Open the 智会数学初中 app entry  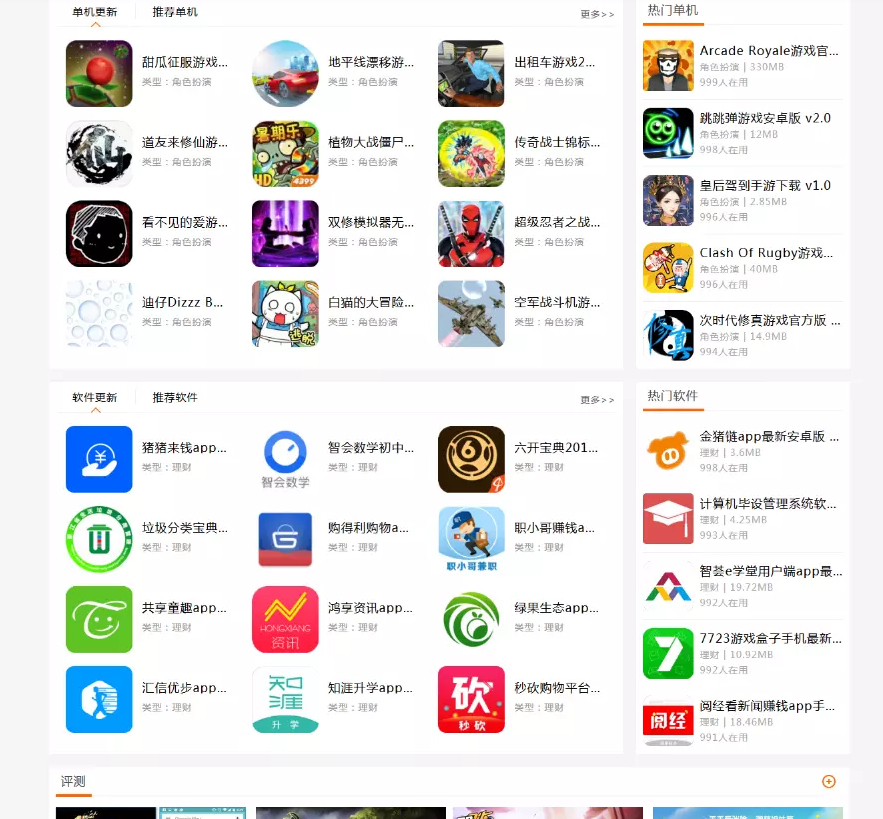[370, 448]
